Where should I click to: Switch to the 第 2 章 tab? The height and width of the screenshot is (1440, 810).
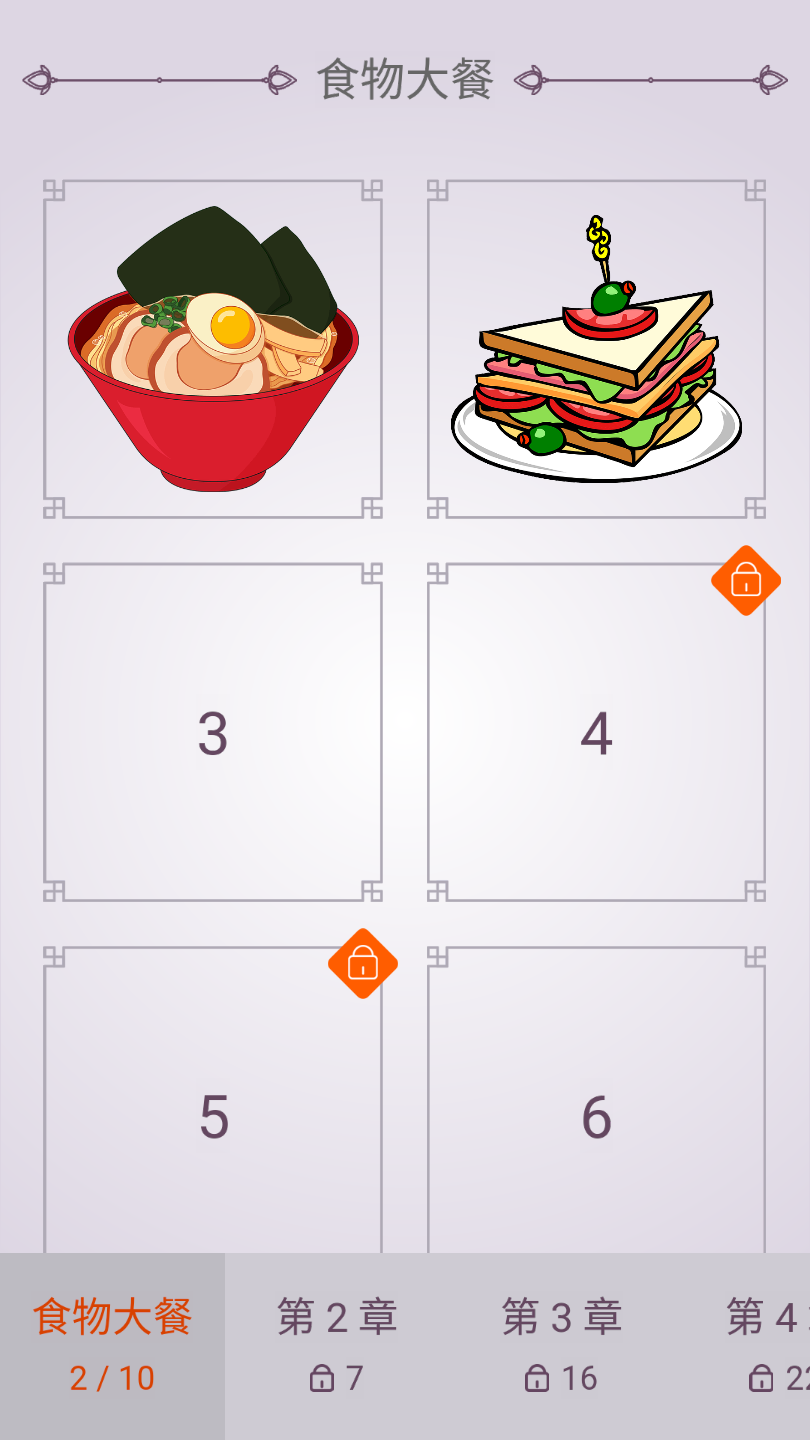coord(337,1345)
